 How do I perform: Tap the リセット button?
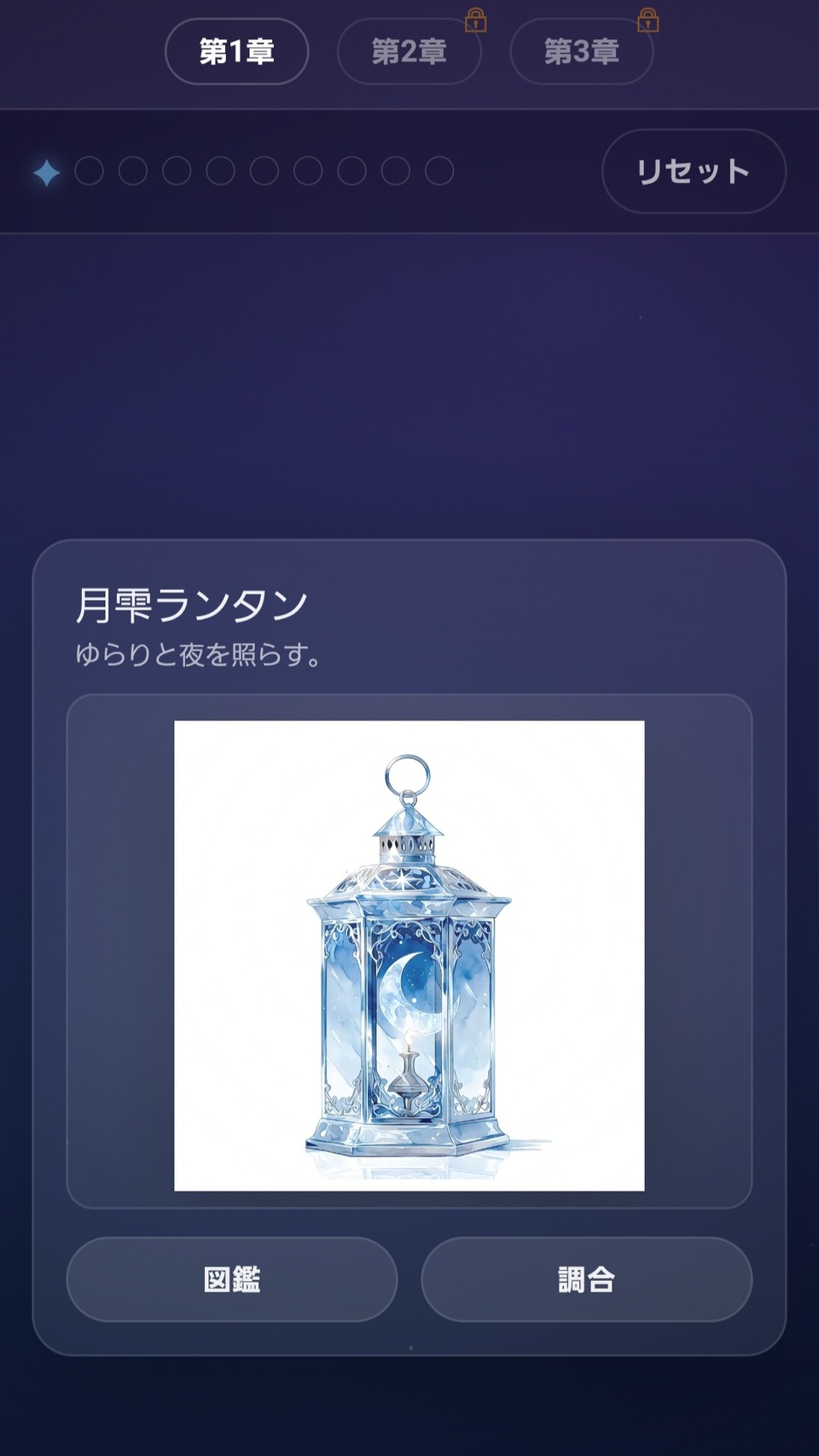(x=693, y=172)
